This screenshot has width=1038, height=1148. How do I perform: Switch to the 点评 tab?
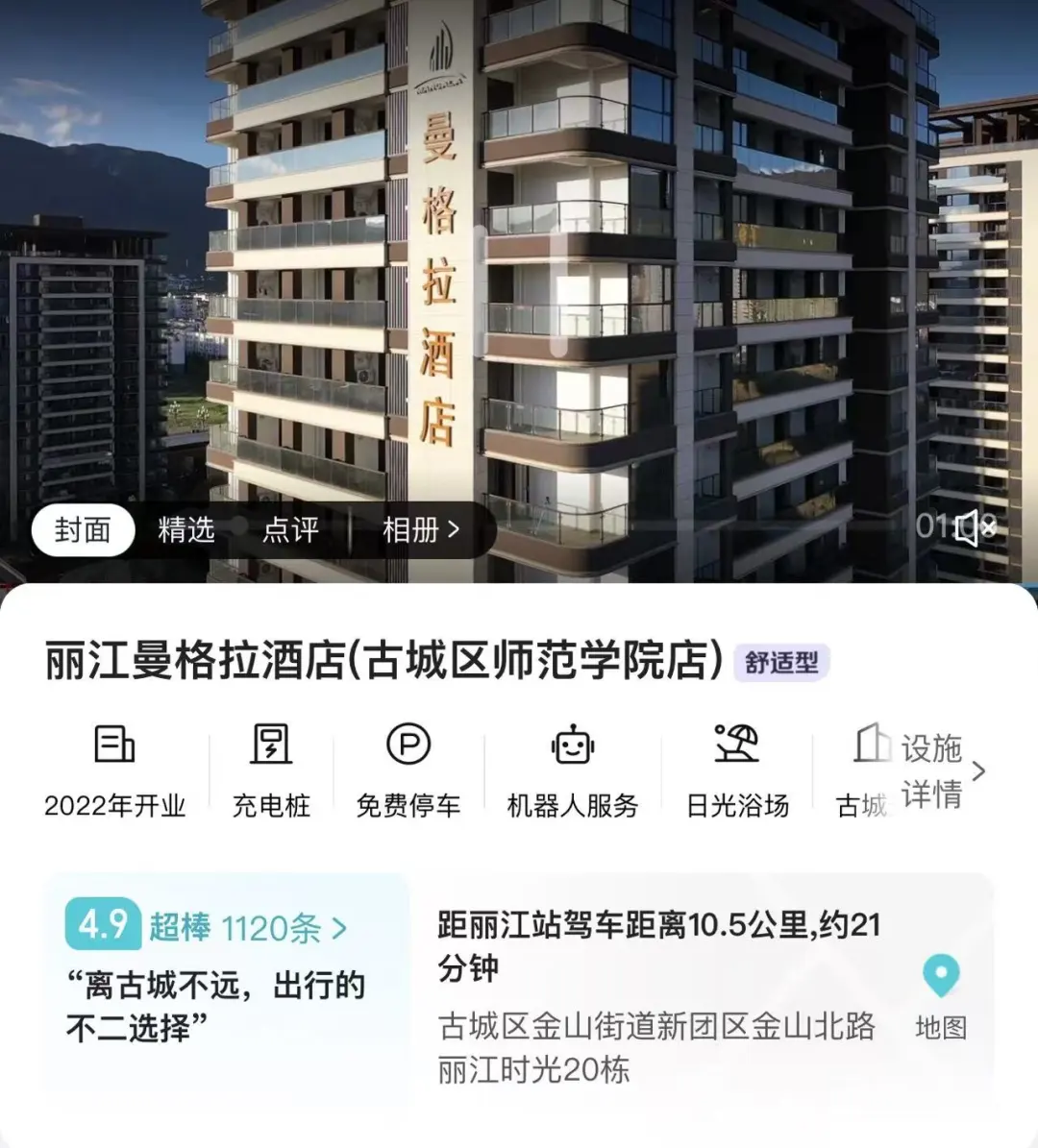[x=290, y=529]
